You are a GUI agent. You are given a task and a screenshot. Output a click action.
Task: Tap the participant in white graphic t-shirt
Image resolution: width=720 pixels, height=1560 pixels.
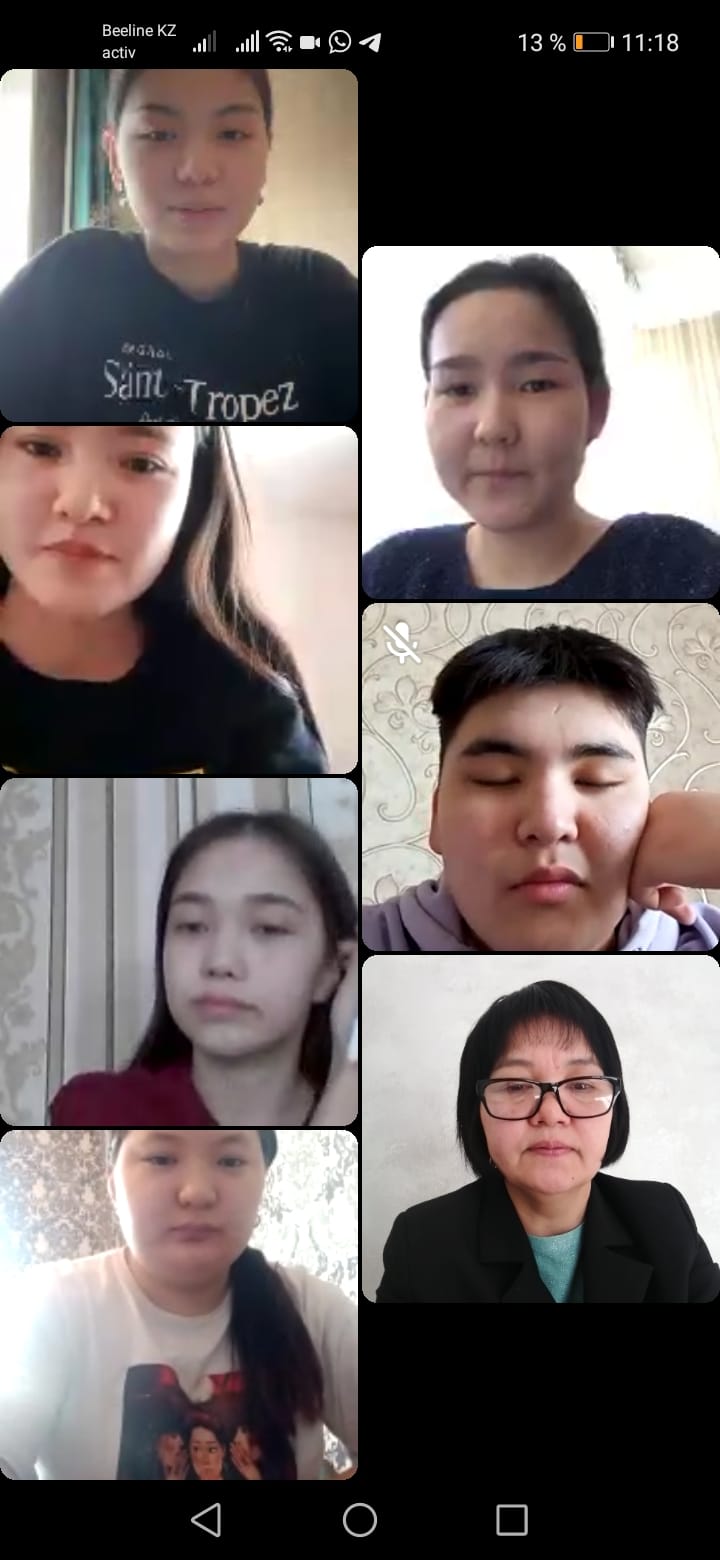178,1305
